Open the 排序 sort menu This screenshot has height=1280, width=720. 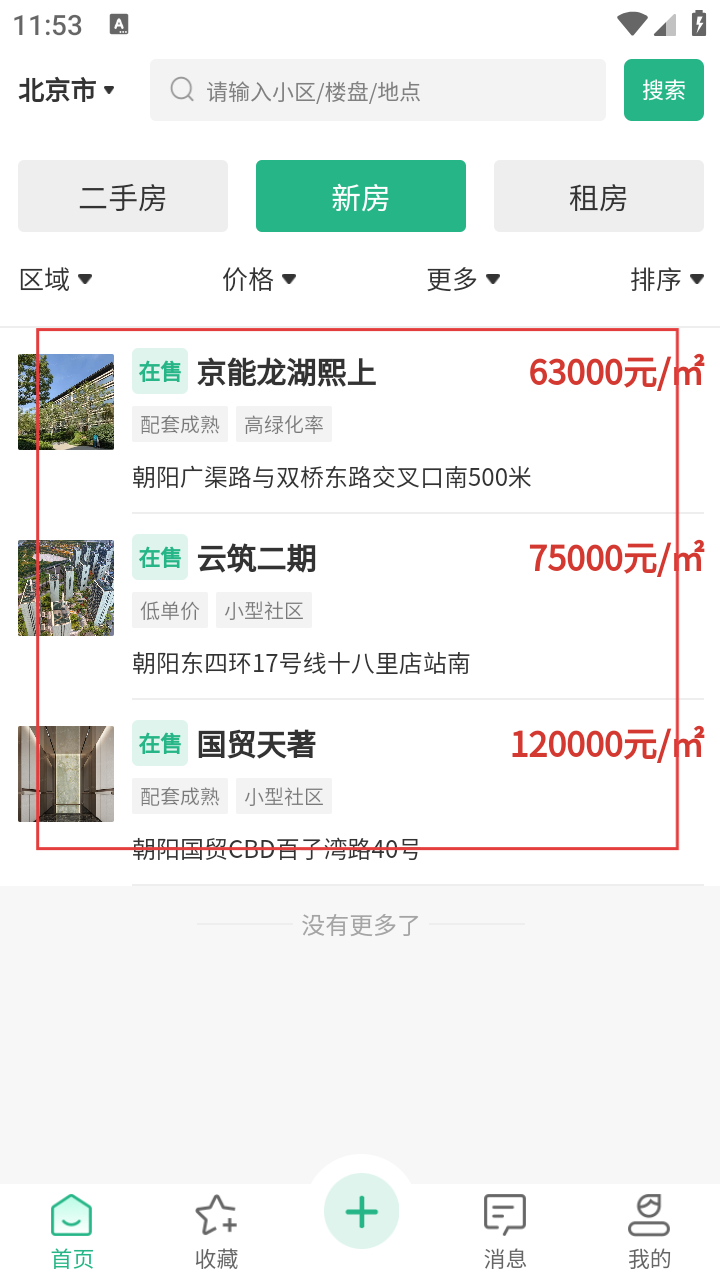(666, 279)
